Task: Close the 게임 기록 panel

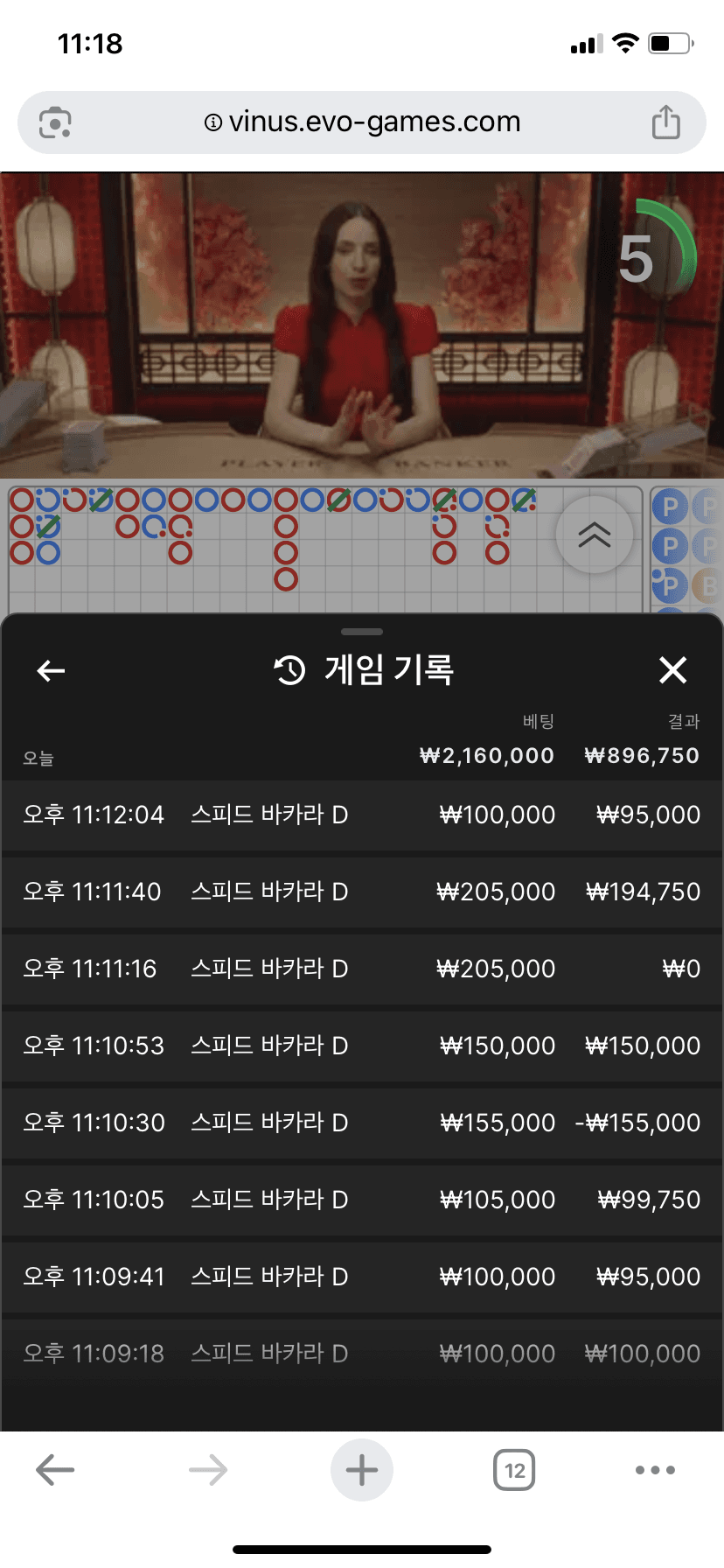Action: [x=672, y=670]
